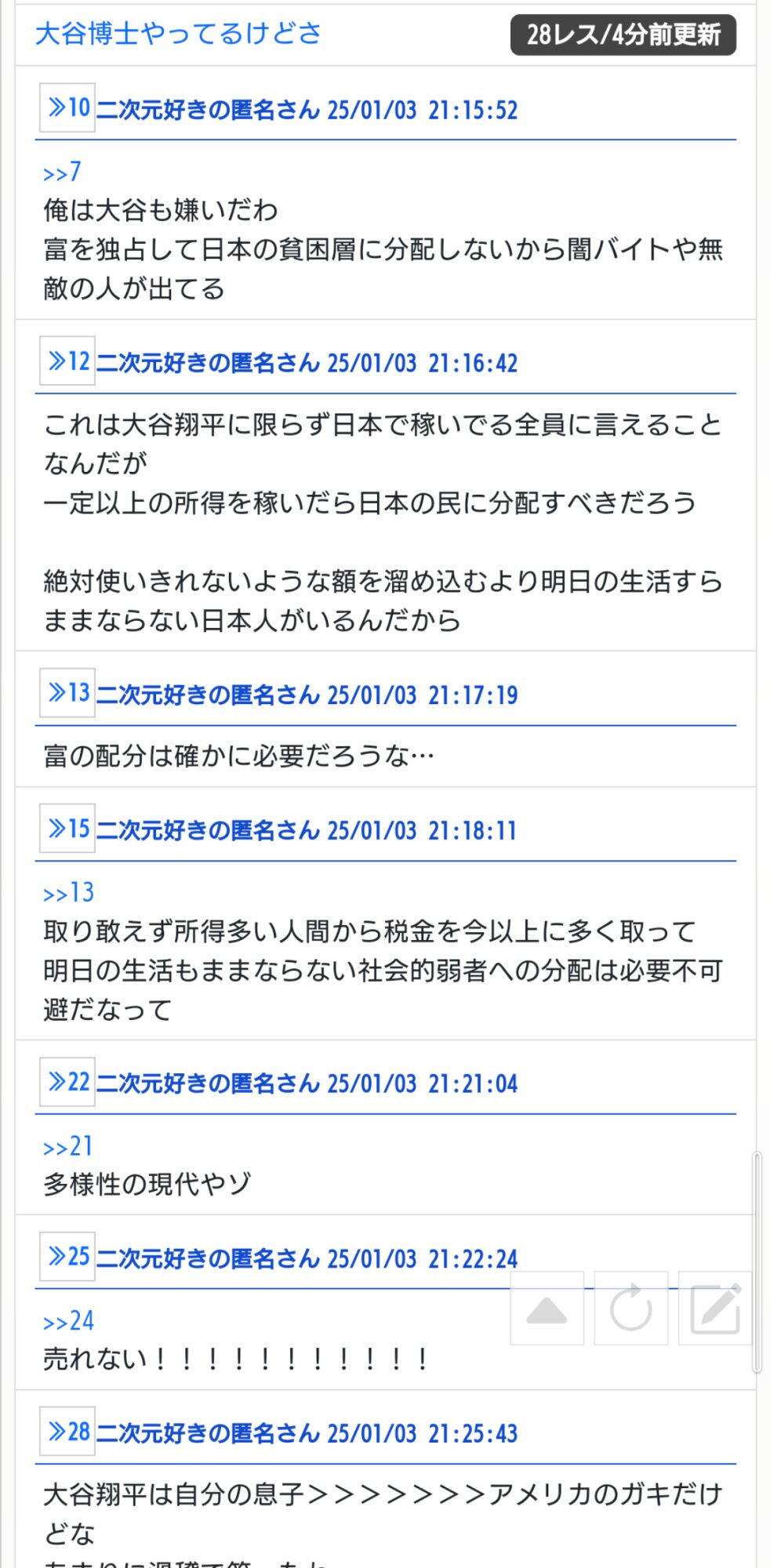The image size is (770, 1568).
Task: Tap post number 25 anchor
Action: tap(67, 1257)
